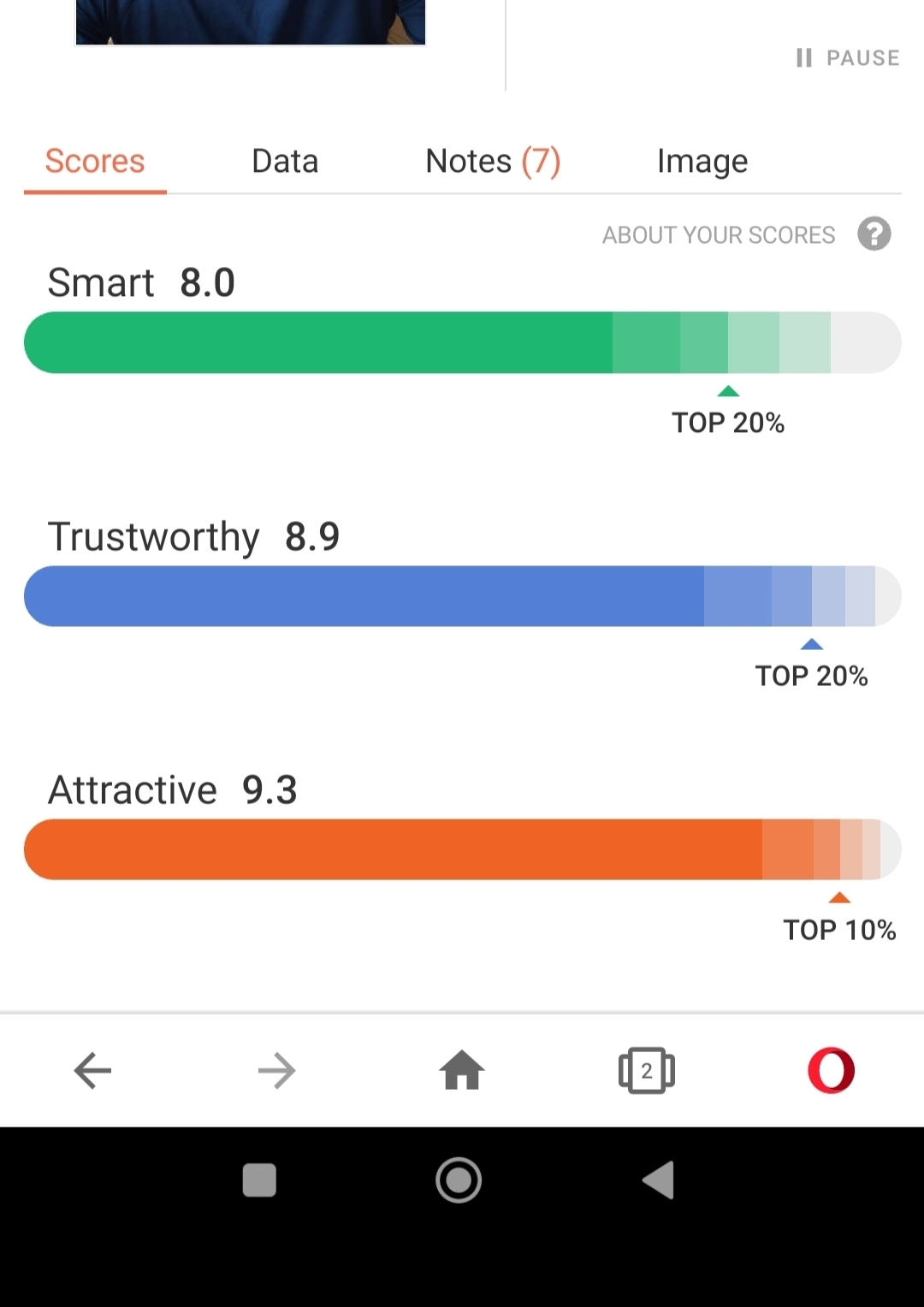Tap the system home button
The width and height of the screenshot is (924, 1307).
pyautogui.click(x=459, y=1180)
